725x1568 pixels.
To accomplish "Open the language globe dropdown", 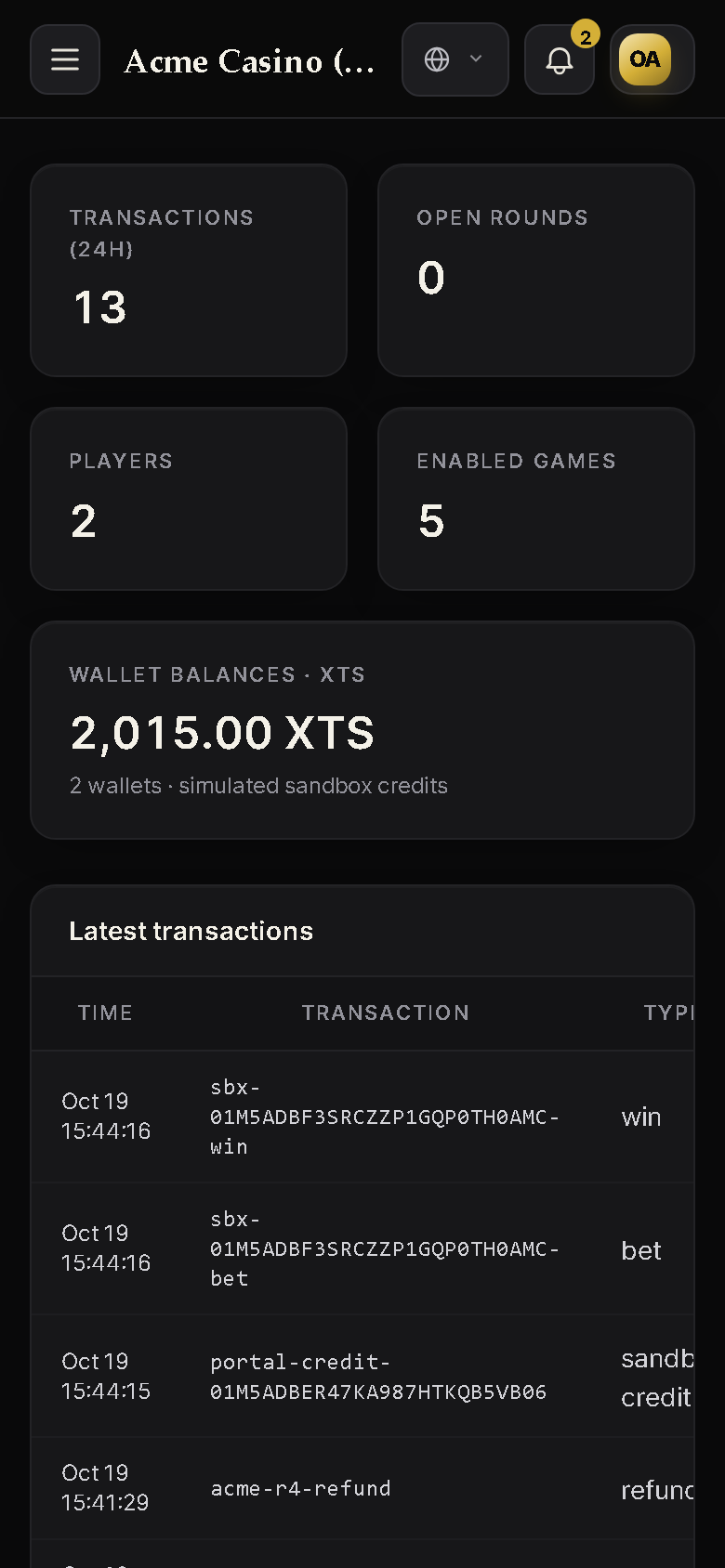I will (x=455, y=60).
